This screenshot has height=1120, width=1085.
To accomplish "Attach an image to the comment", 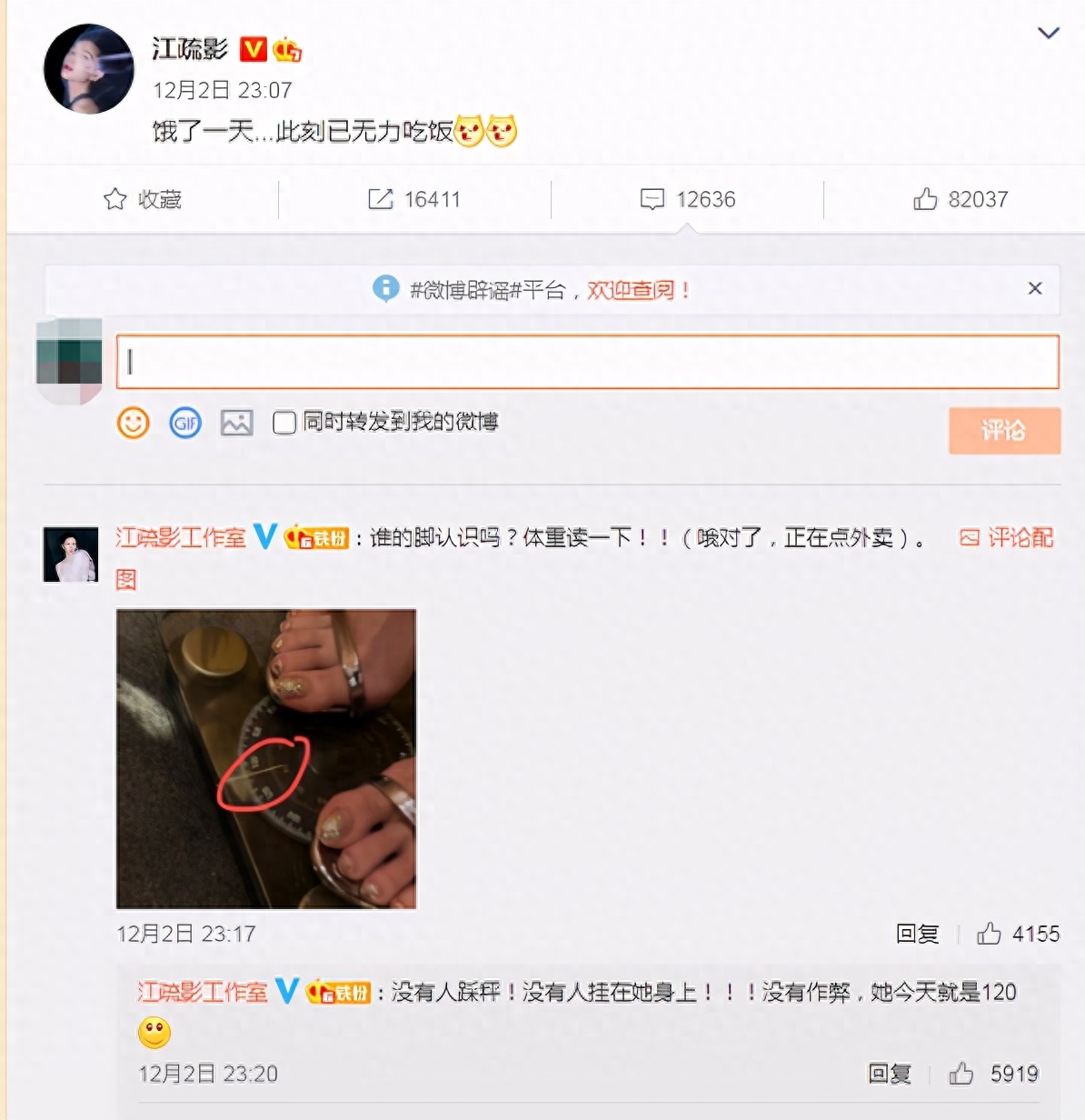I will coord(236,423).
